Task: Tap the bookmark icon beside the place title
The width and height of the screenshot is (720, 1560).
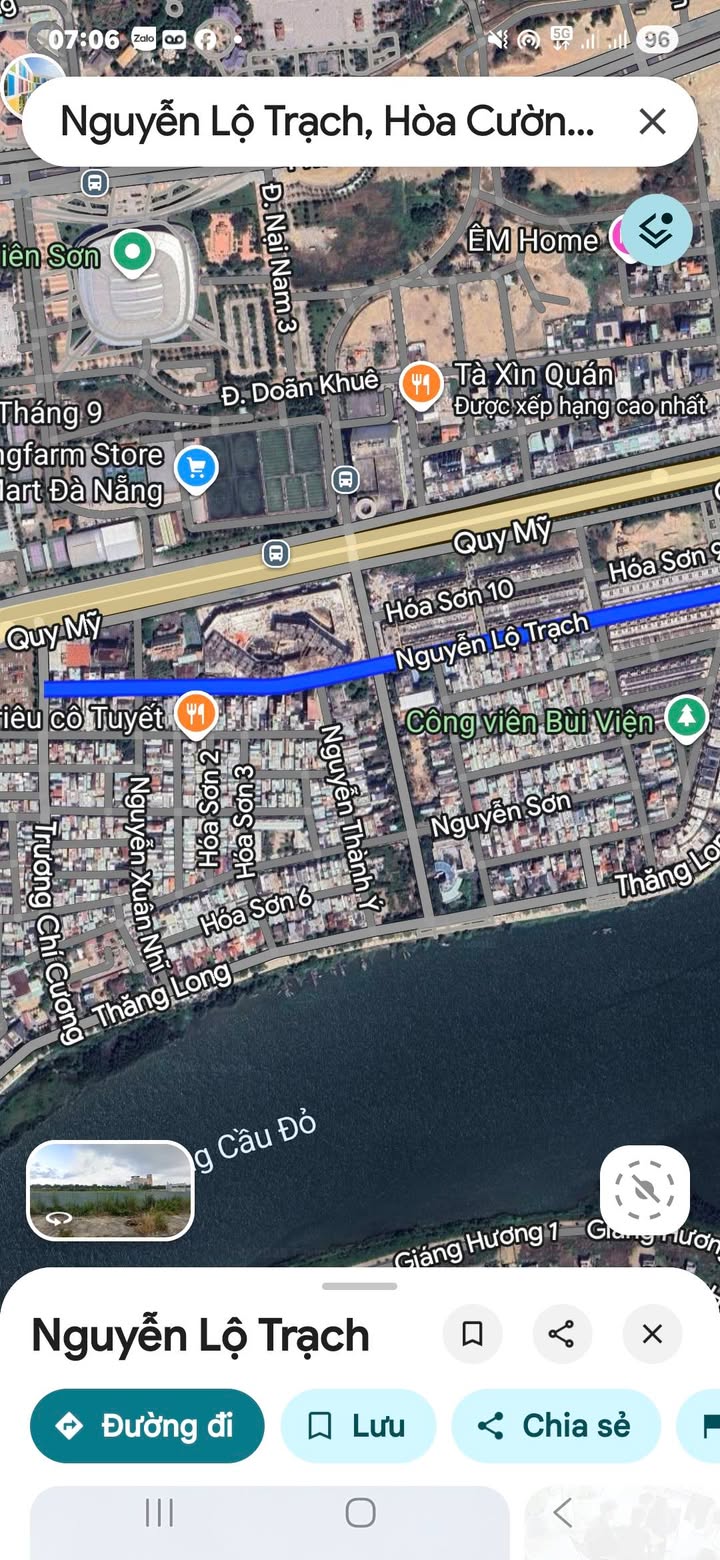Action: pos(472,1333)
